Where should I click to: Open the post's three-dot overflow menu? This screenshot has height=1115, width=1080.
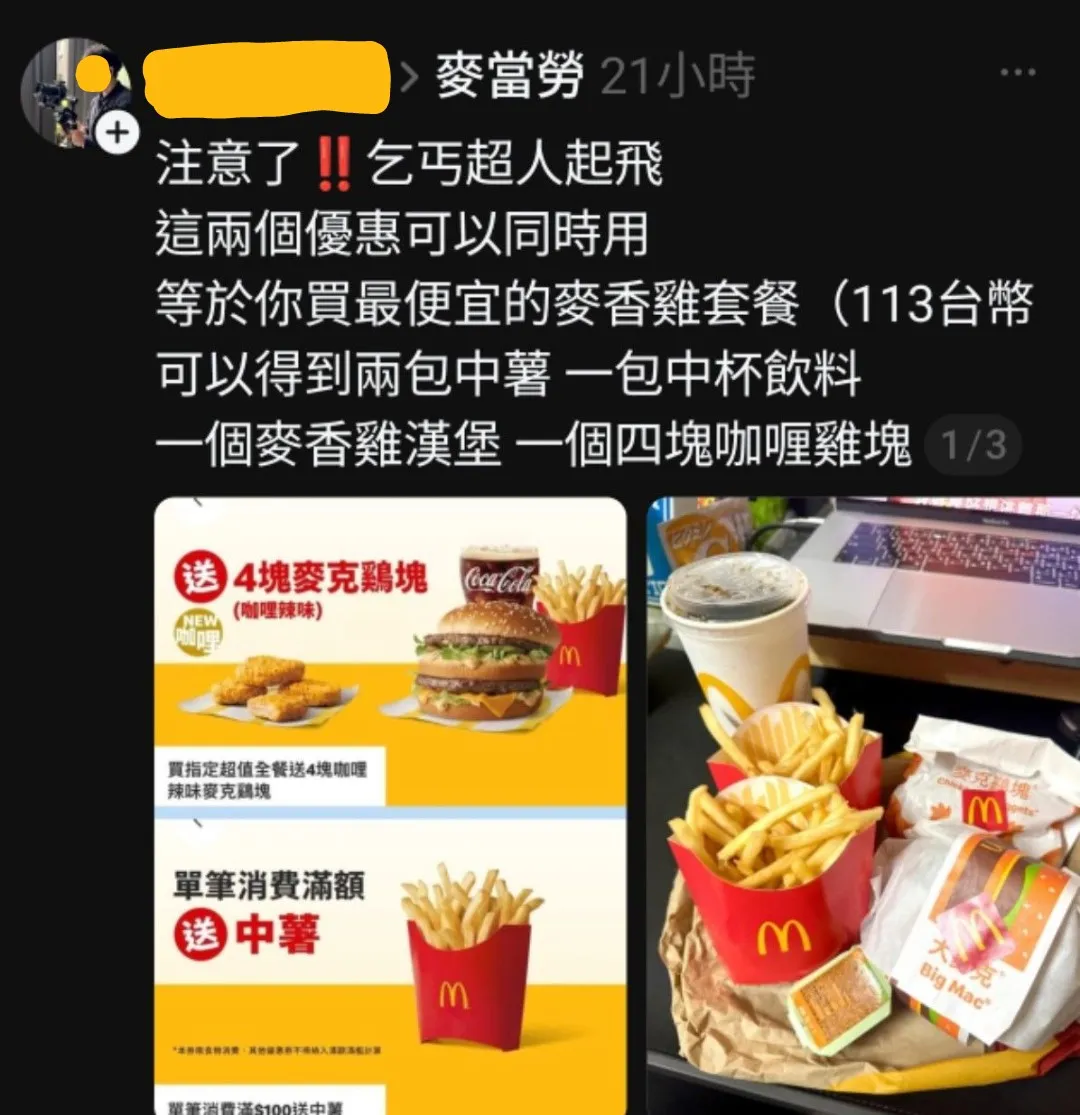click(1018, 72)
